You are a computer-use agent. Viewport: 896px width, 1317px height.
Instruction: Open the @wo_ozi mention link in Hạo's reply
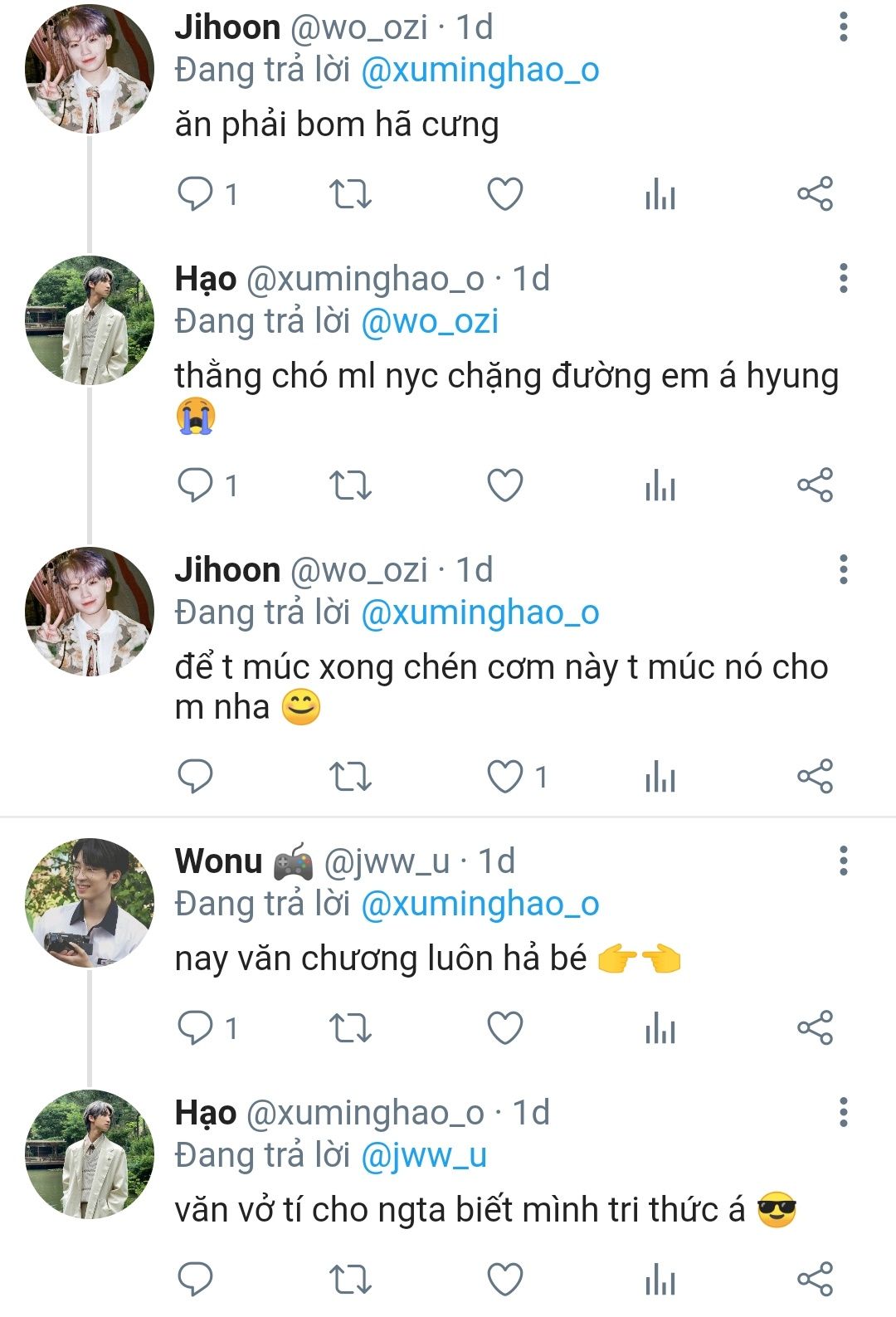430,321
